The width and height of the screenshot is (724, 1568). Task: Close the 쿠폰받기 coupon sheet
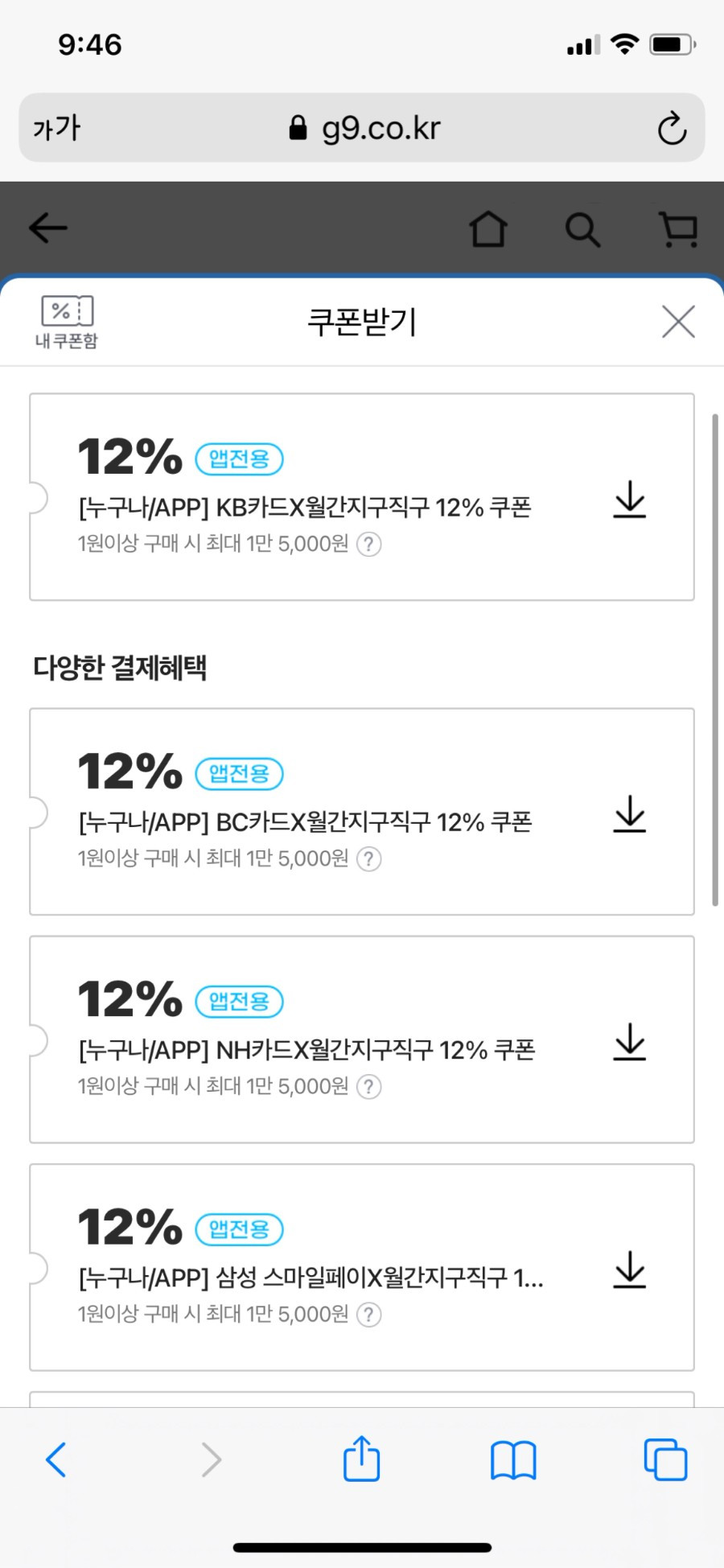click(678, 322)
